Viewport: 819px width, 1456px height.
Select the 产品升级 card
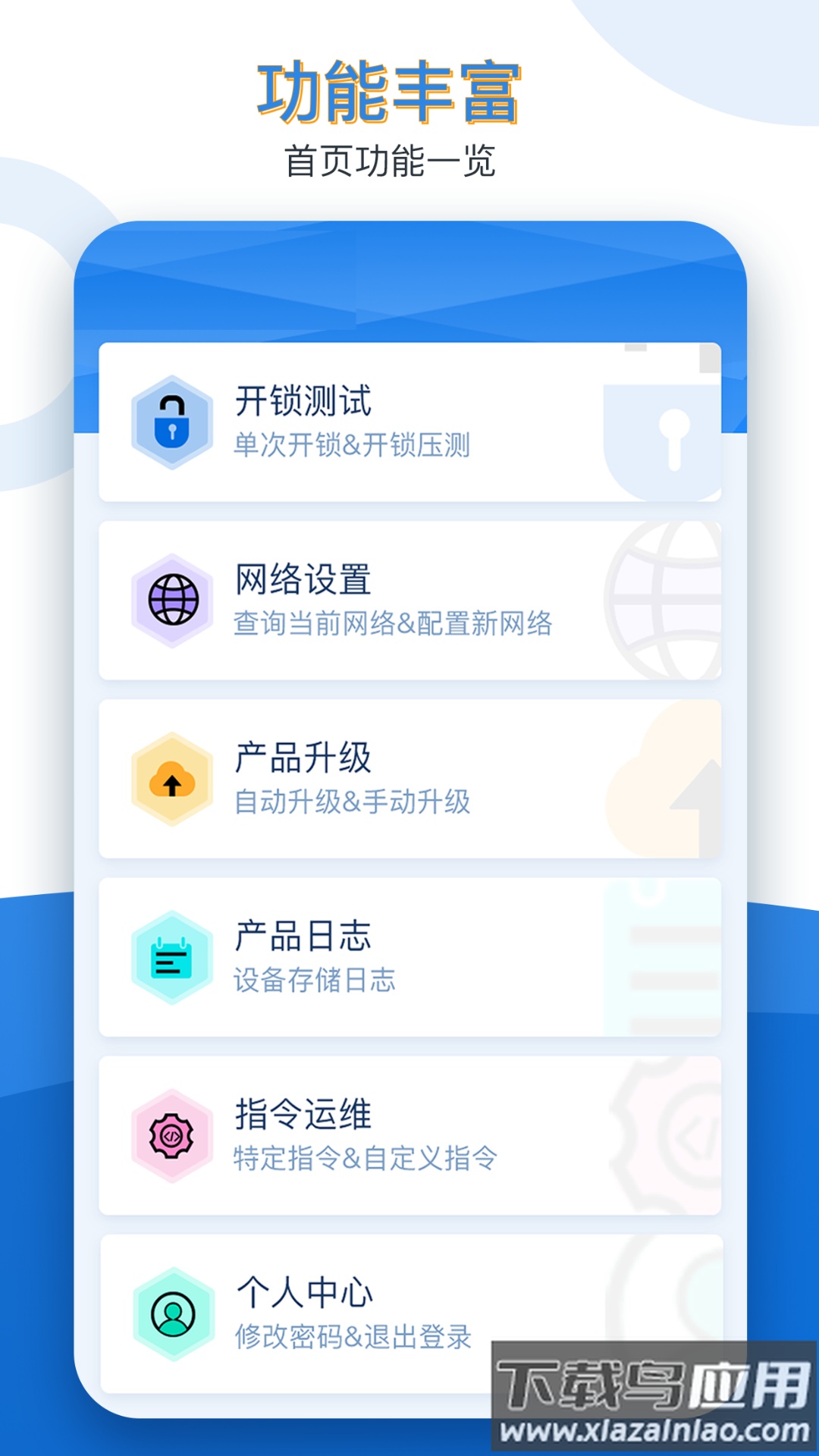409,777
